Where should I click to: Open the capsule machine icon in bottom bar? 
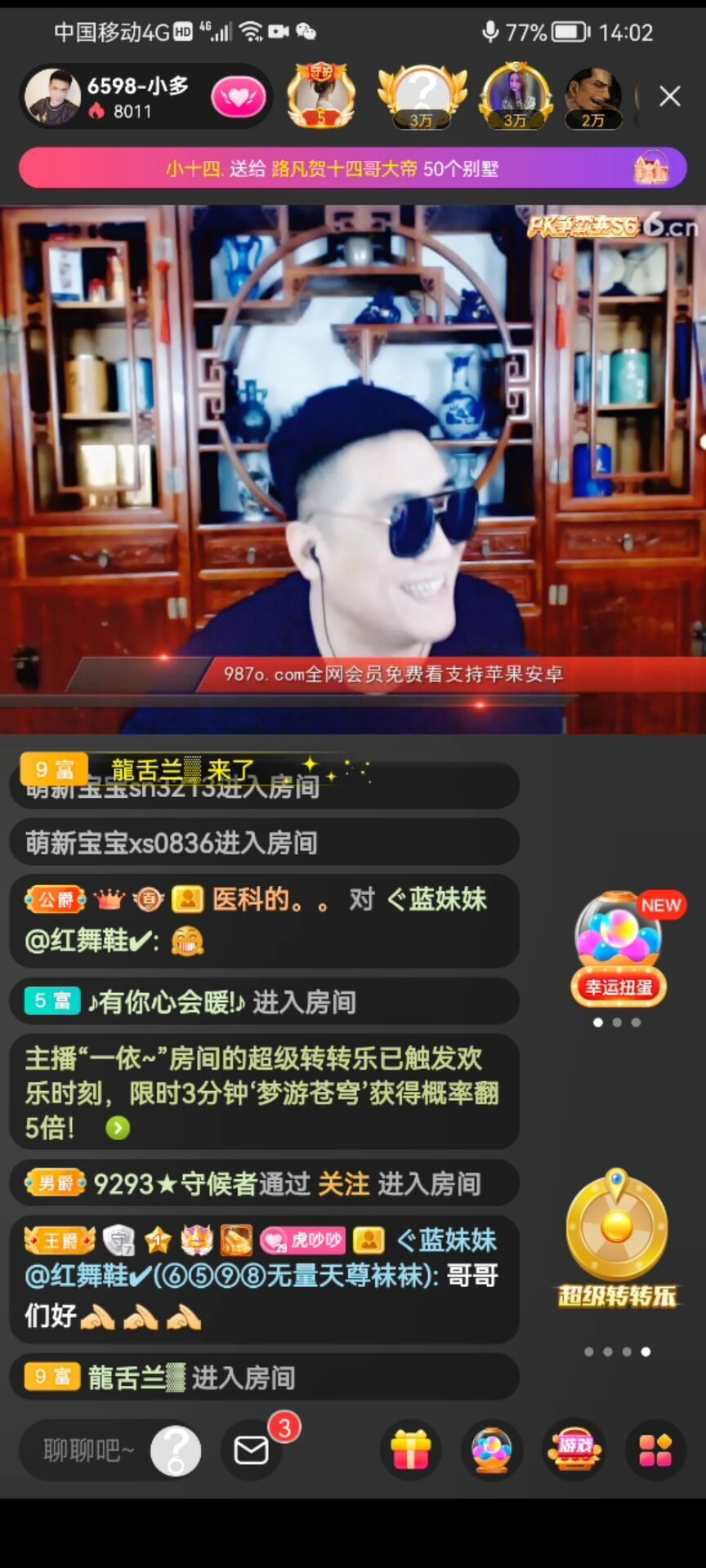492,1450
